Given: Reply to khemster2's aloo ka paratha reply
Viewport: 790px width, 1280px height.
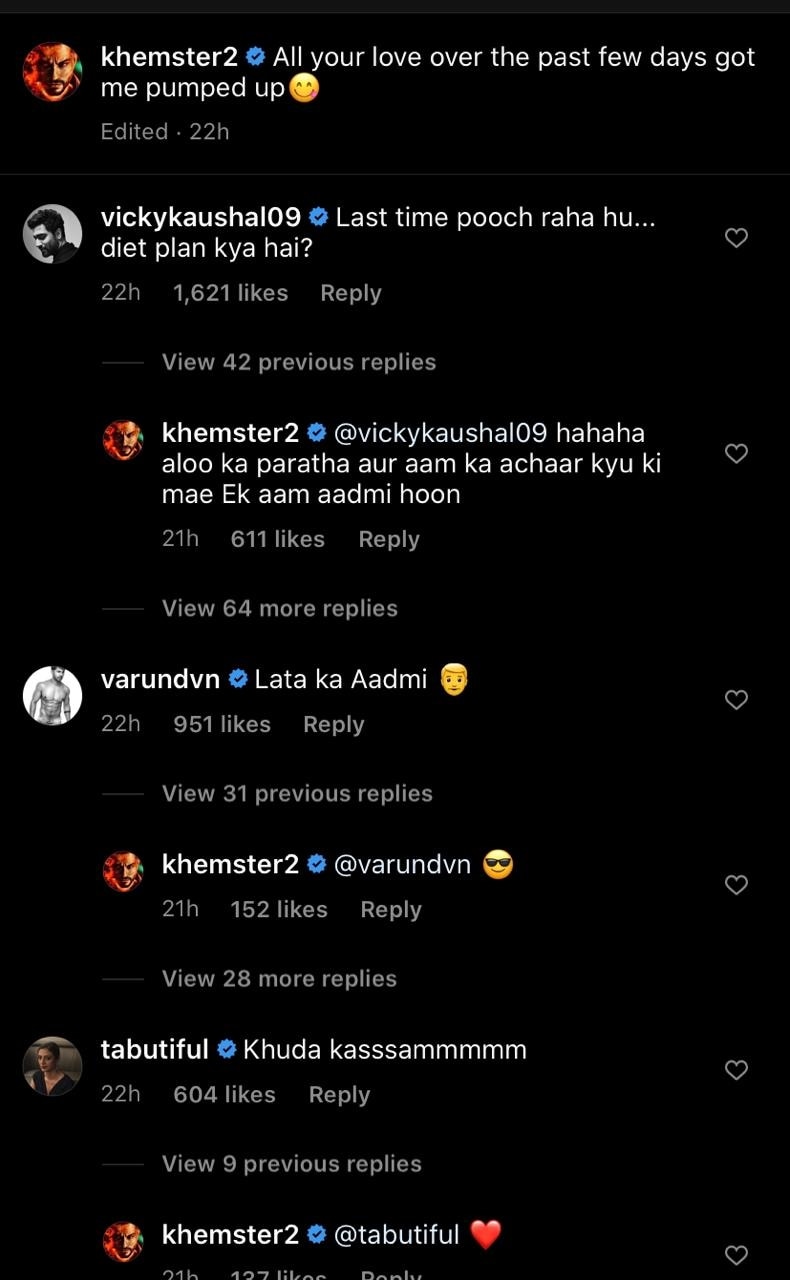Looking at the screenshot, I should (x=388, y=539).
